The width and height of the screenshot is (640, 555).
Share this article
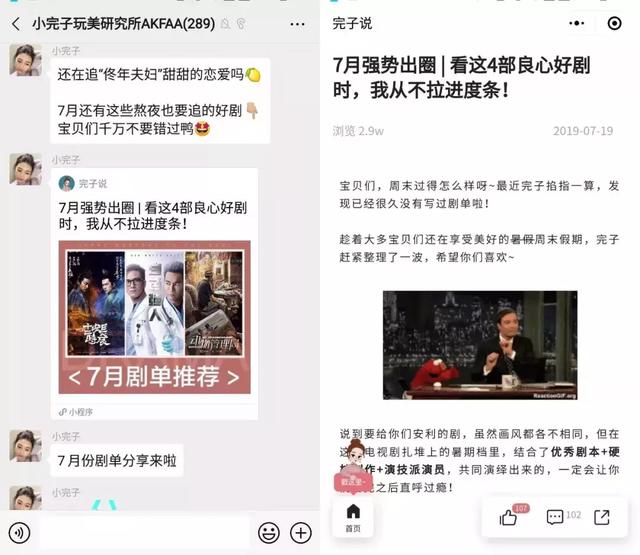(x=602, y=517)
